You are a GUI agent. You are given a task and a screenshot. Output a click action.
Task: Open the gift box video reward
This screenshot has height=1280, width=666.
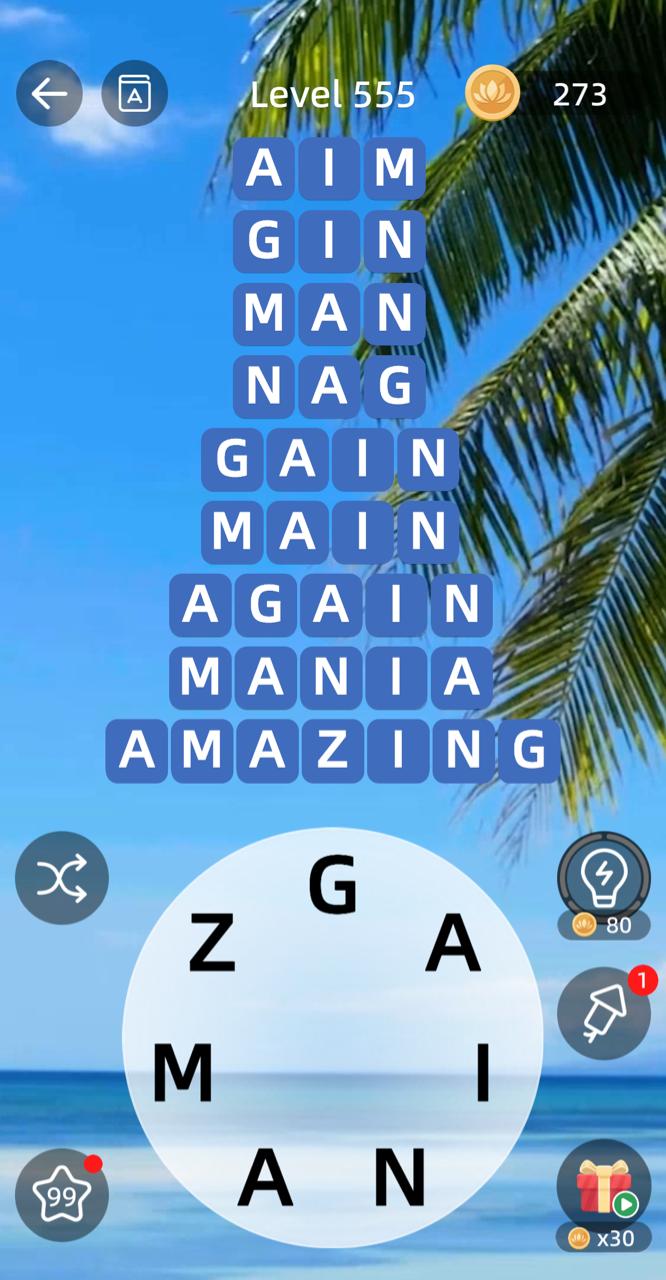(604, 1187)
